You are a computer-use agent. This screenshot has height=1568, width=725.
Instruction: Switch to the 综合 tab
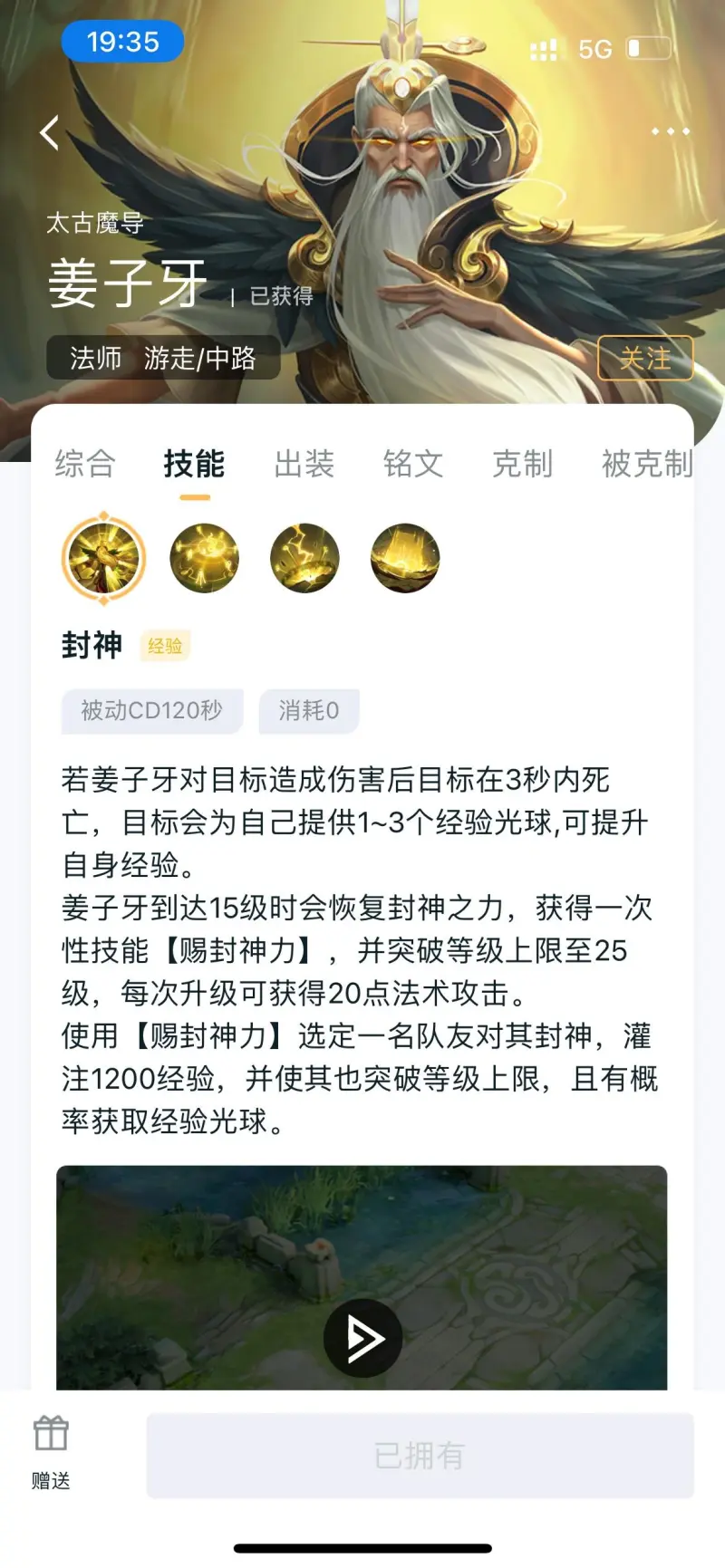click(x=84, y=464)
